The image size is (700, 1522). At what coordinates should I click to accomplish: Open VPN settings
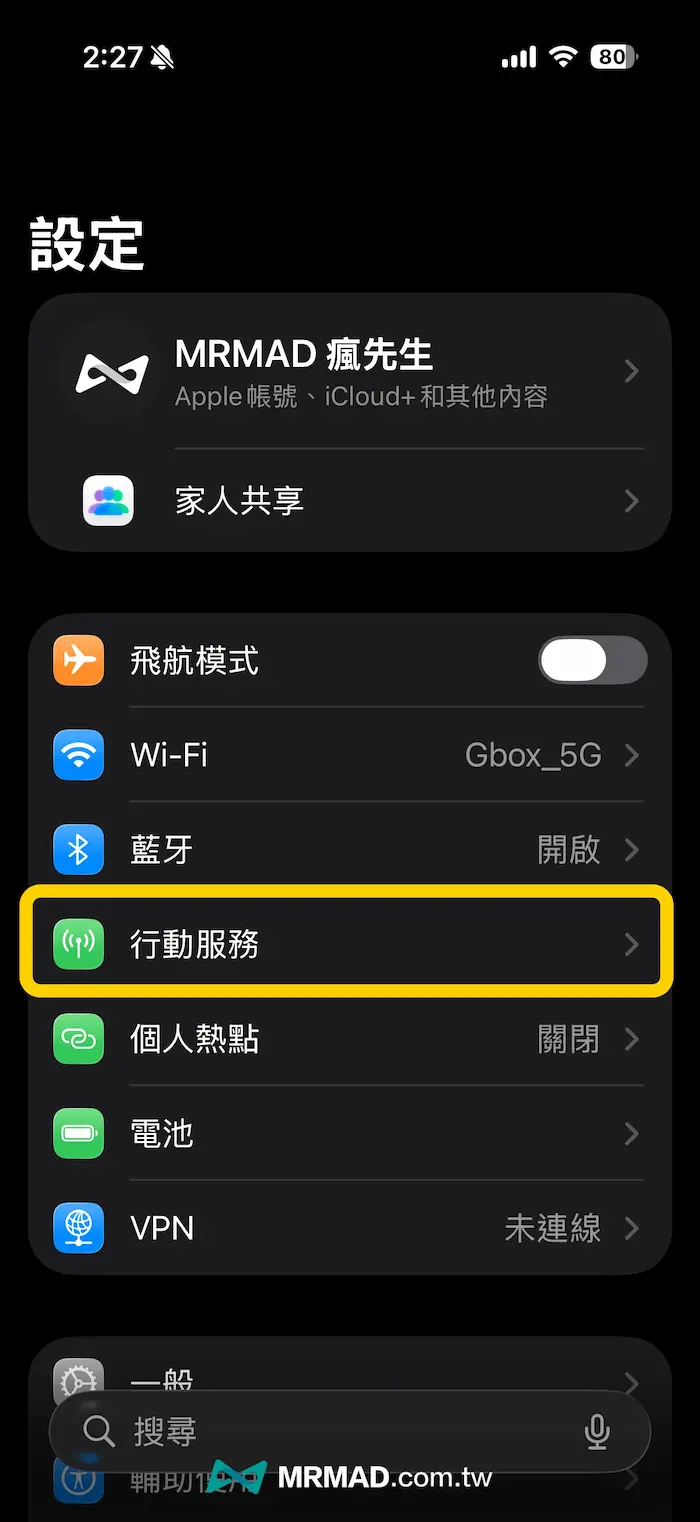coord(350,1228)
